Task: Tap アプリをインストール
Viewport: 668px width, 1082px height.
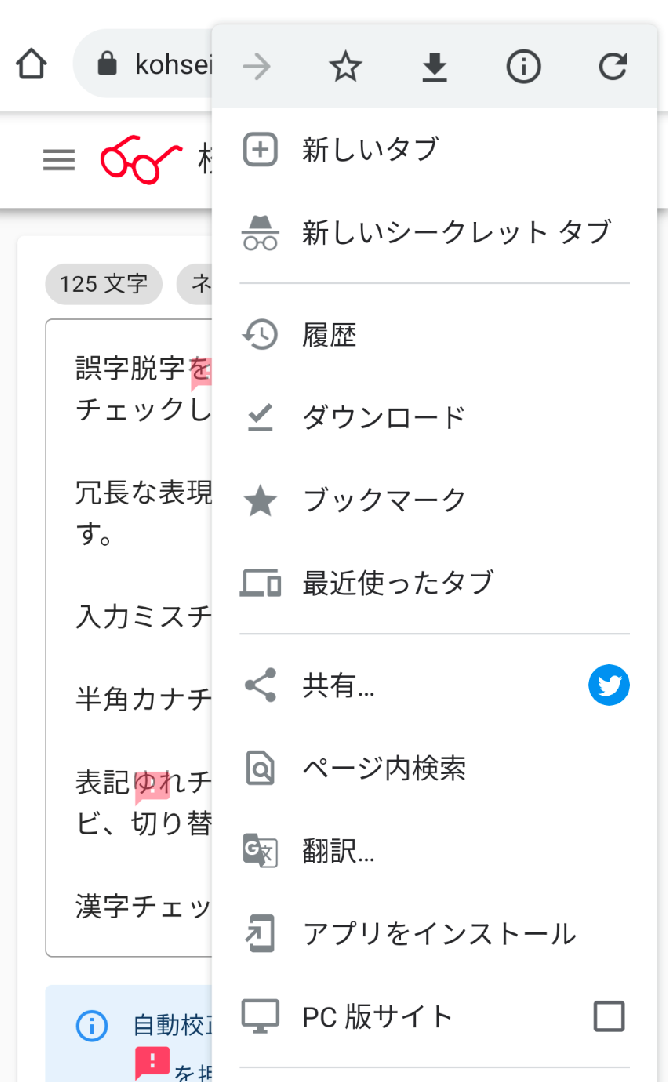Action: tap(438, 934)
